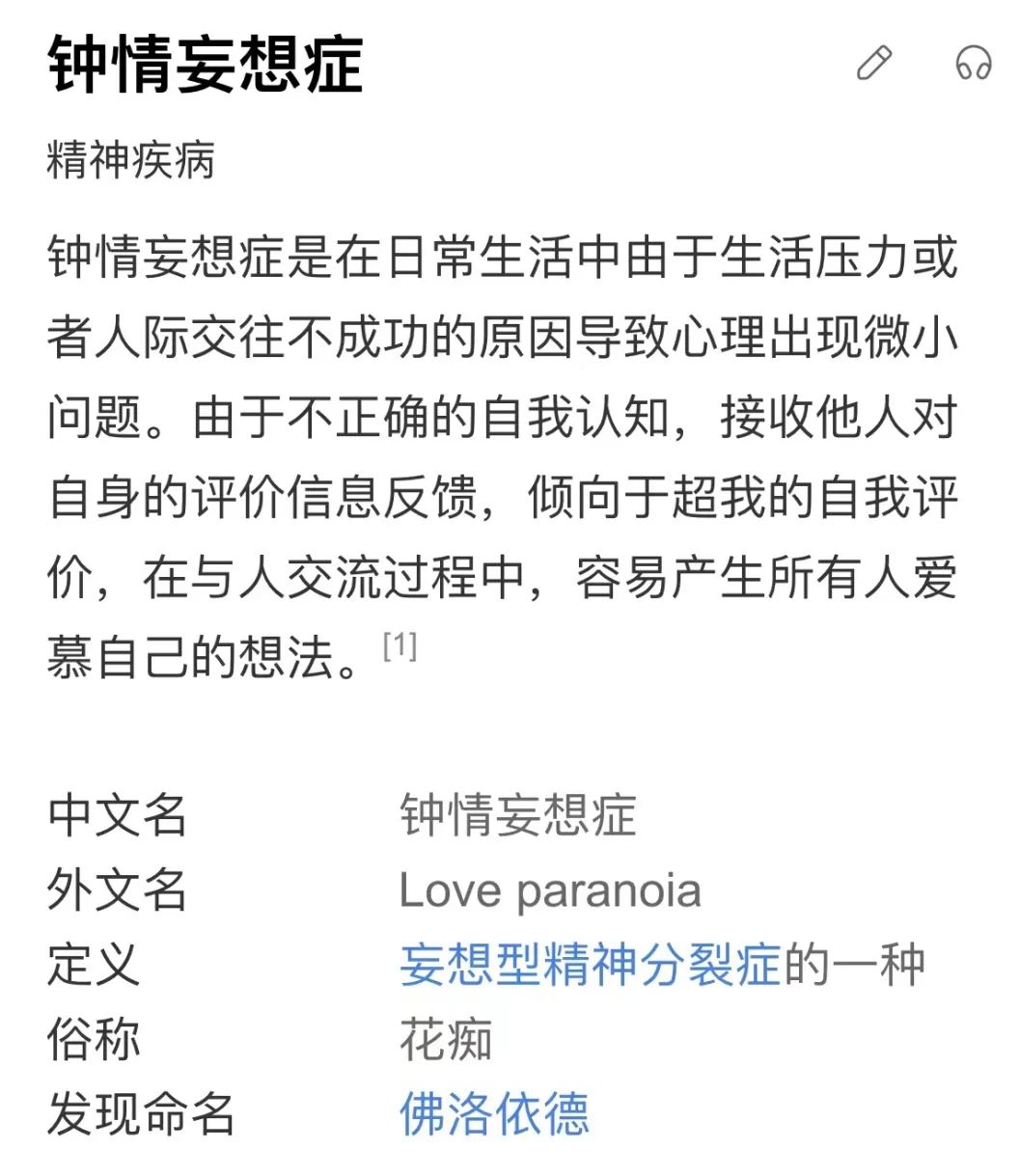Open the 妄想型精神分裂症 link

tap(590, 965)
